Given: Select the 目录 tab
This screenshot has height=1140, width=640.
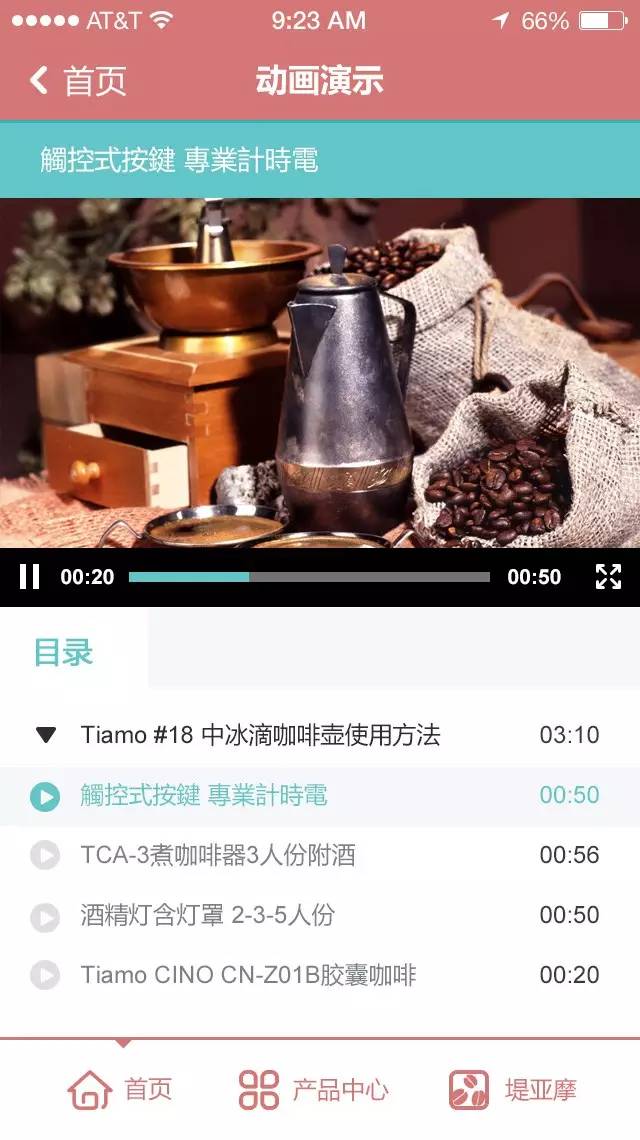Looking at the screenshot, I should tap(64, 653).
